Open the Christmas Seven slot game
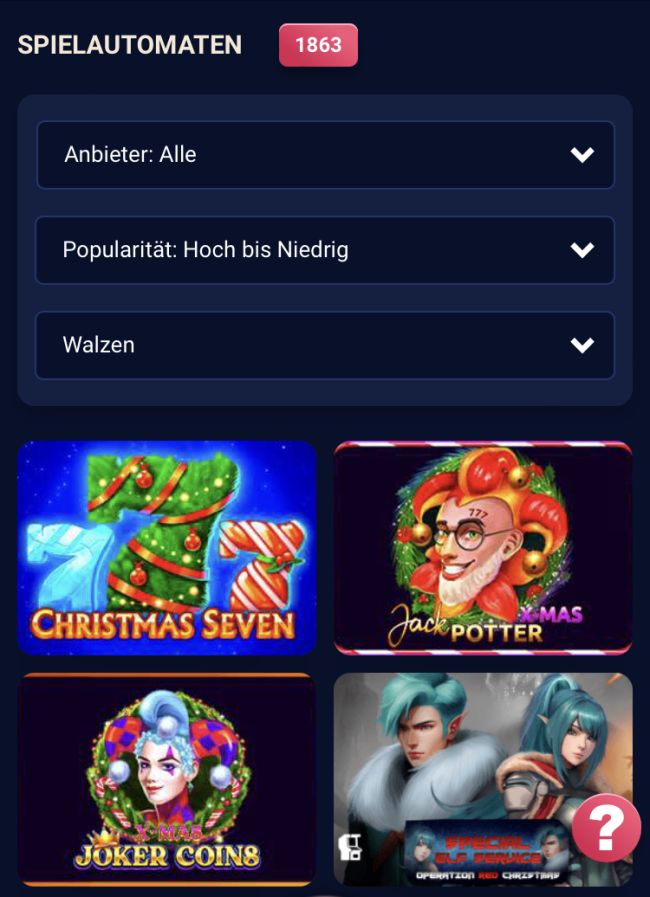The width and height of the screenshot is (650, 897). [167, 547]
